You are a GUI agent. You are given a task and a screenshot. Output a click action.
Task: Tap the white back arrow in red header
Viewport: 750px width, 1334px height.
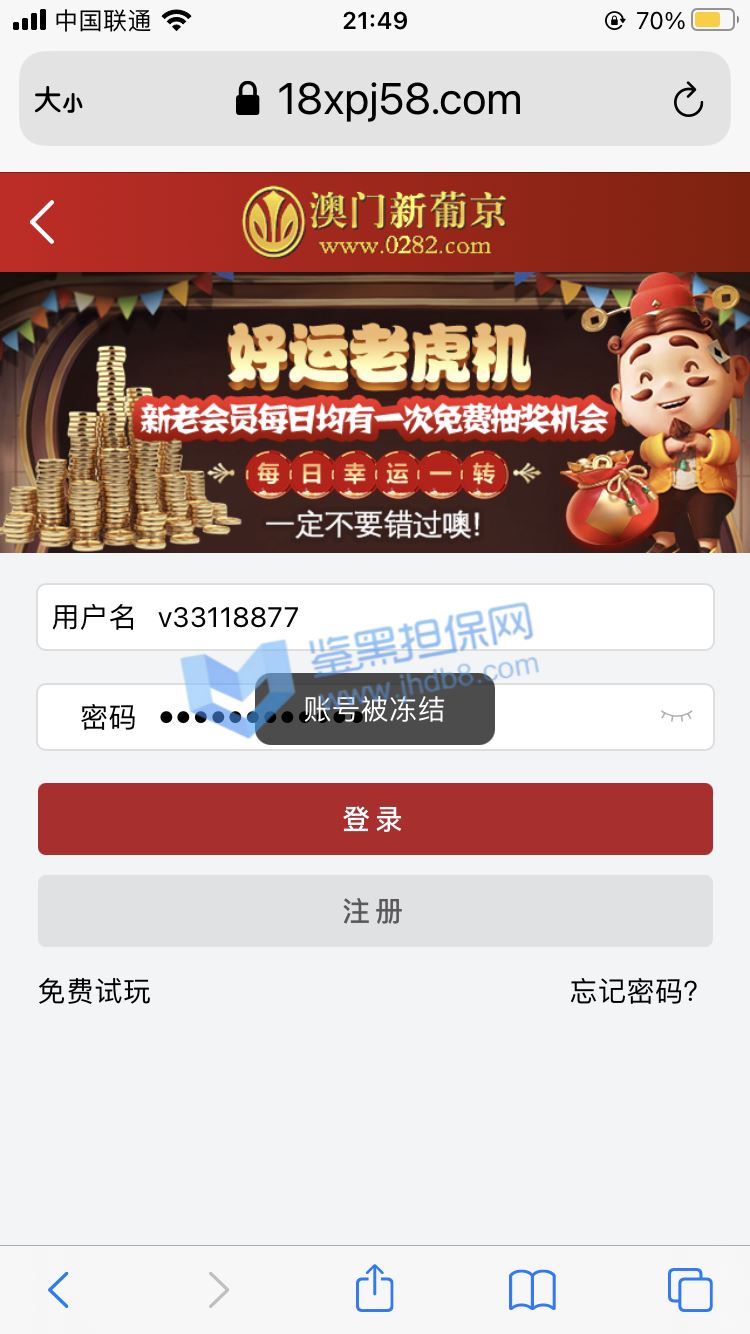tap(42, 222)
